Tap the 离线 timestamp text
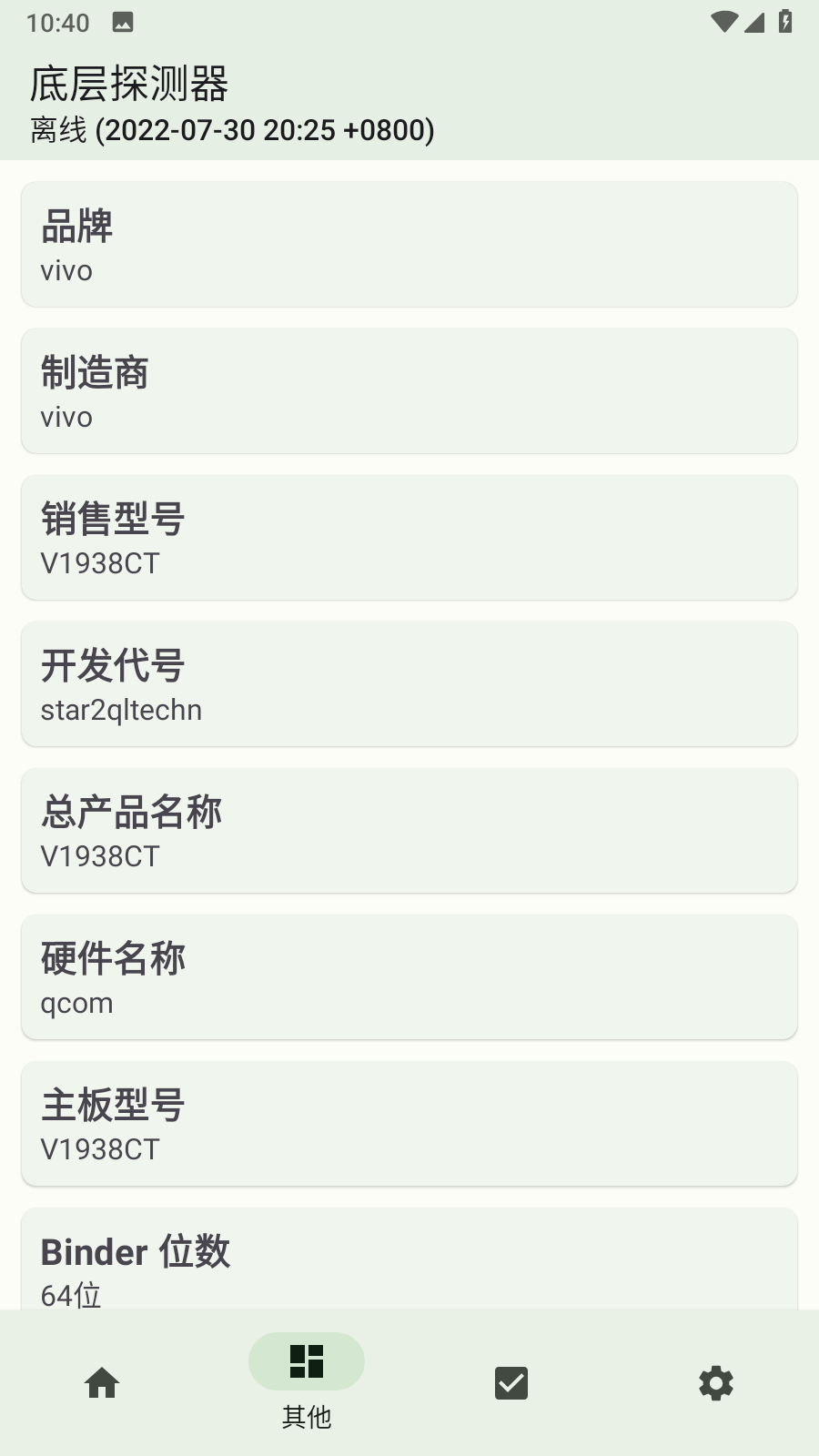The height and width of the screenshot is (1456, 819). point(231,131)
